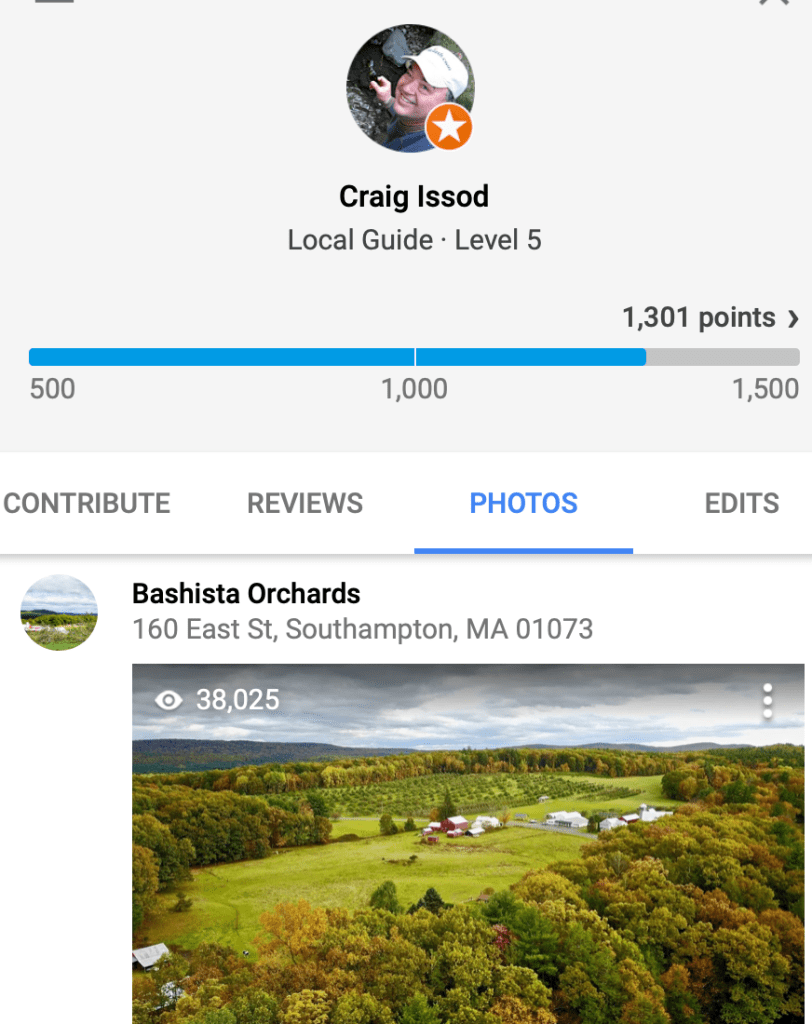Go to the Edits tab
The height and width of the screenshot is (1024, 812).
pos(741,503)
